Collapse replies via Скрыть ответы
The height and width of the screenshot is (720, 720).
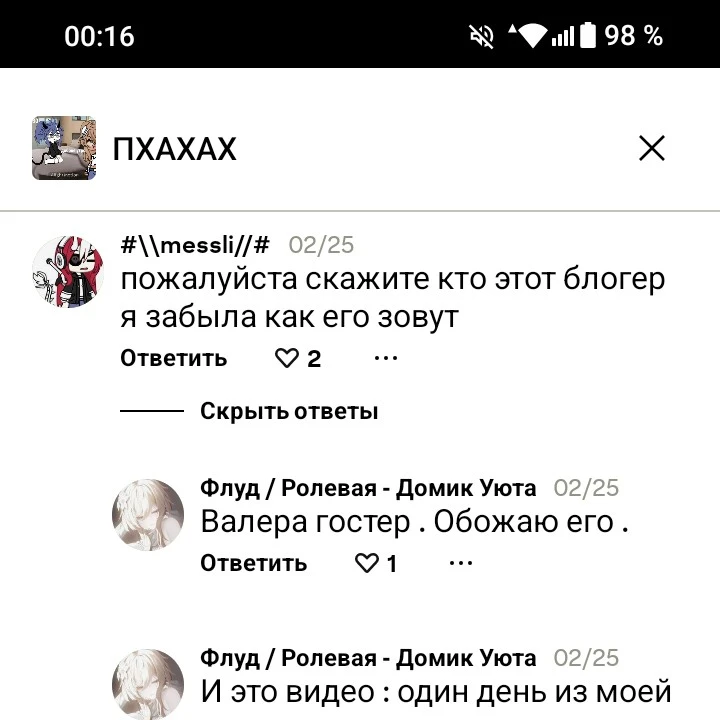[x=288, y=411]
